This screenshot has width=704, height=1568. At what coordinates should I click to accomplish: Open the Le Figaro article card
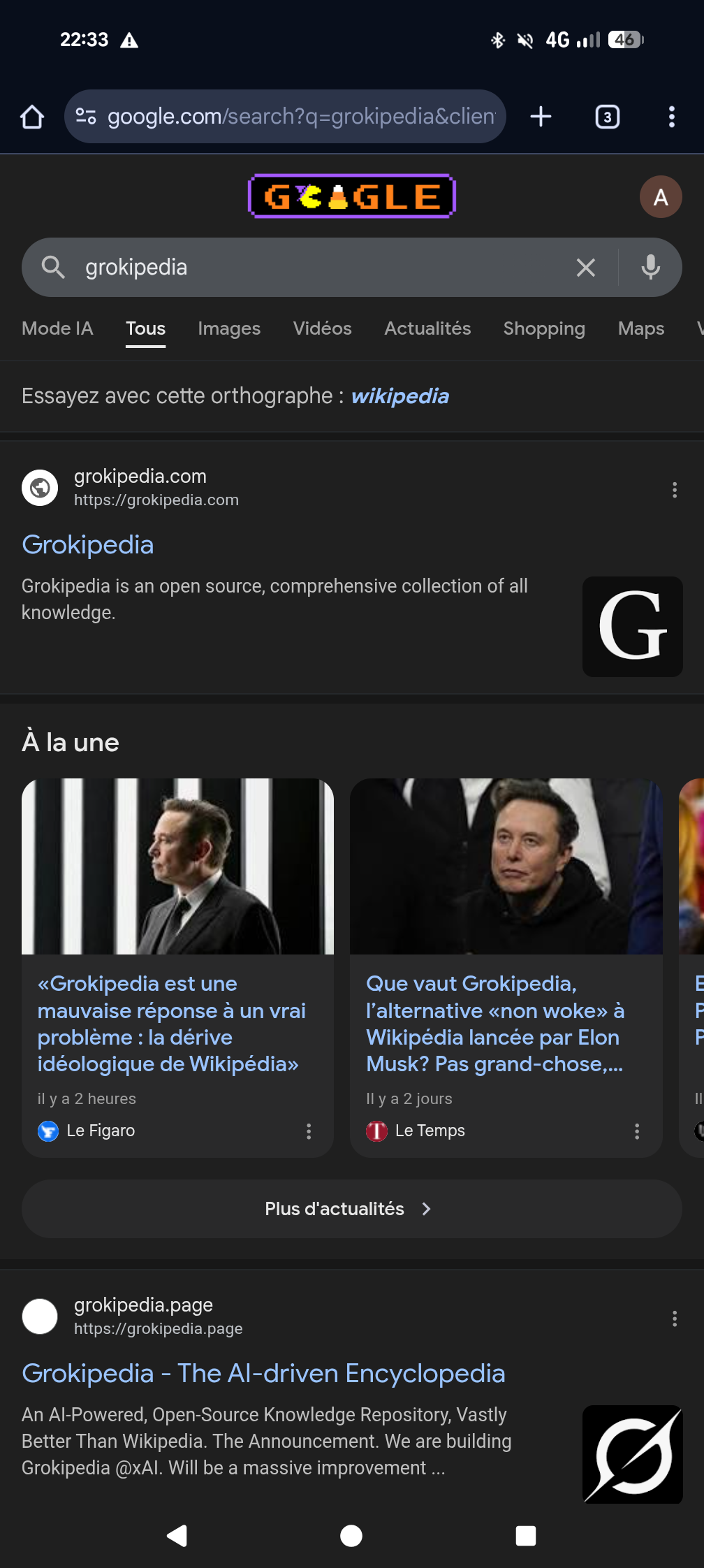point(171,1024)
